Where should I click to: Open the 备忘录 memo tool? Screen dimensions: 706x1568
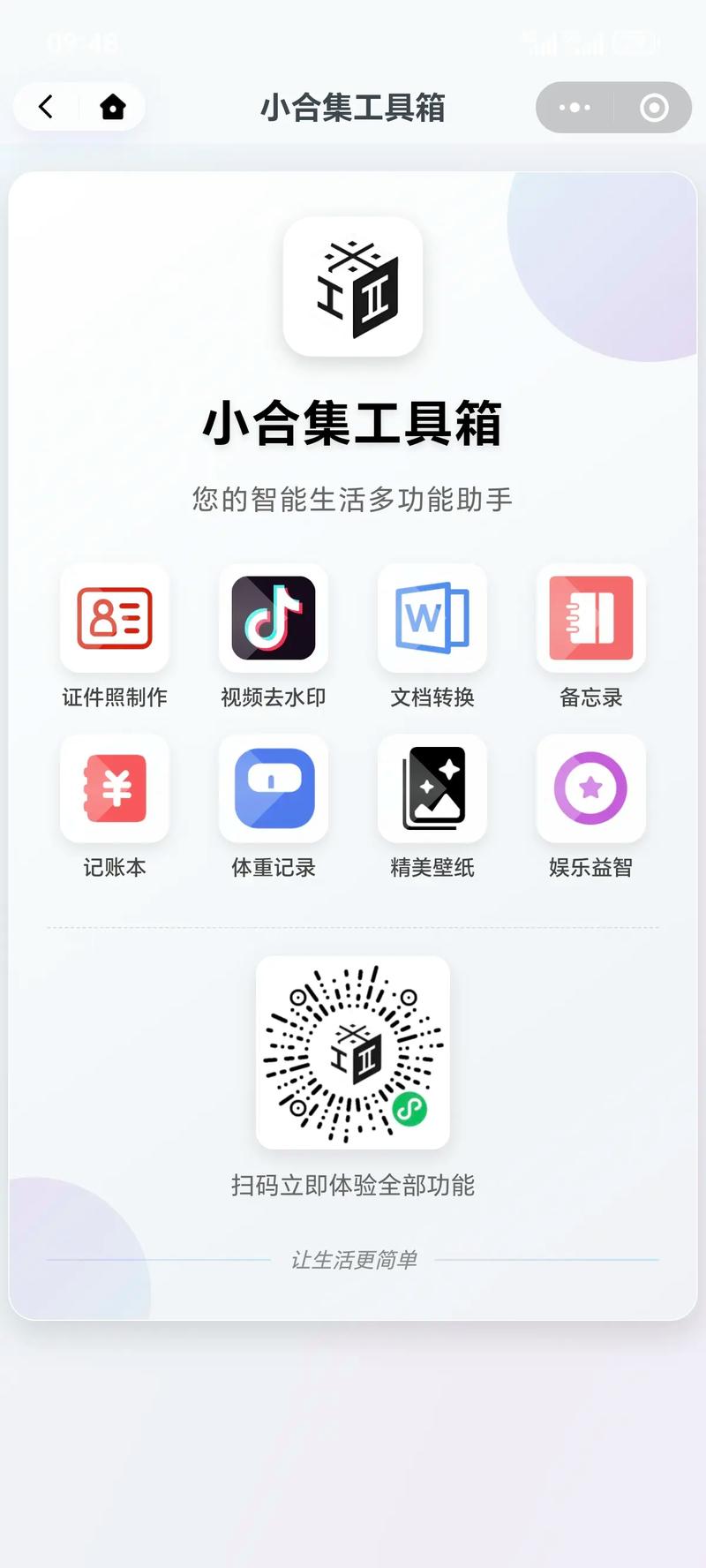[x=590, y=619]
